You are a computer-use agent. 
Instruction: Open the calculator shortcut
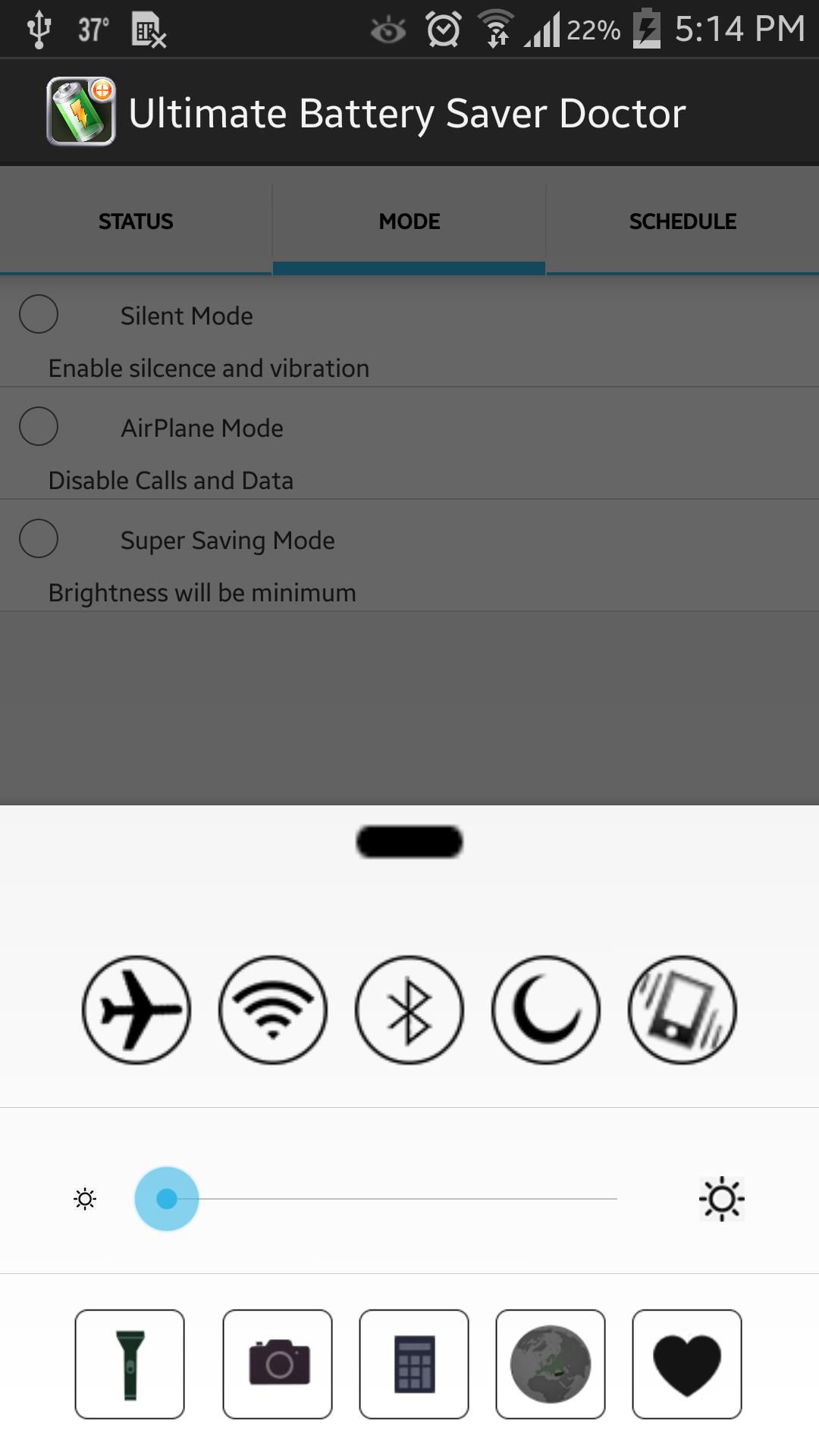(x=414, y=1363)
